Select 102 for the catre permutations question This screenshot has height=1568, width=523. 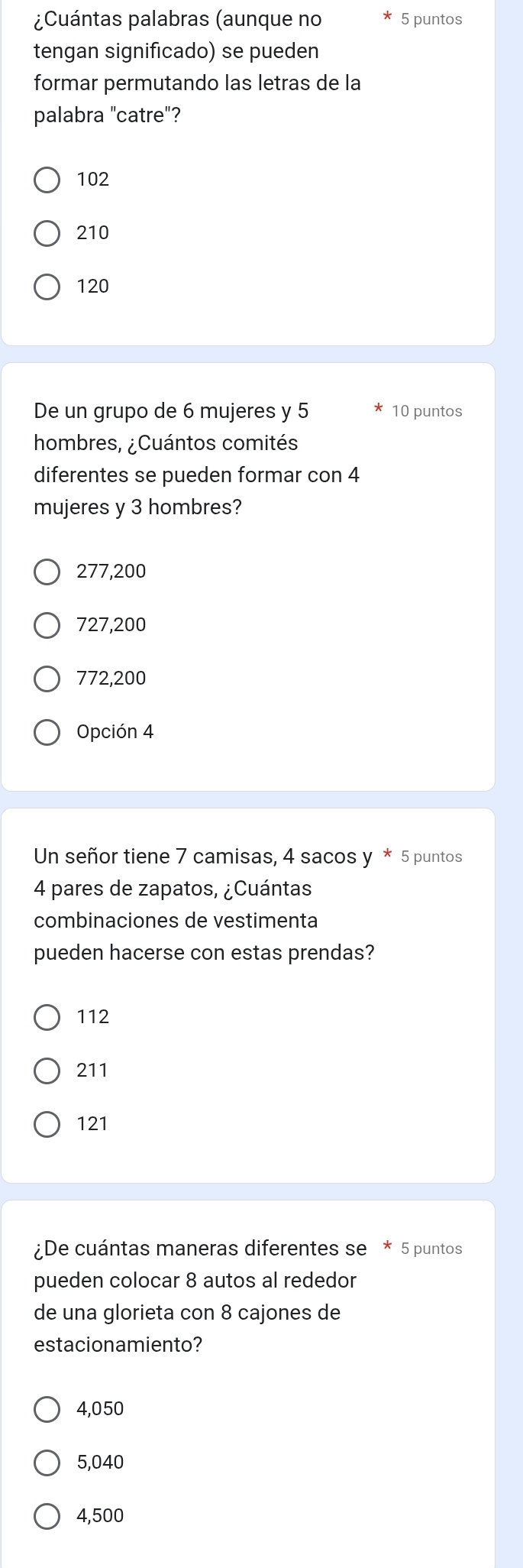pyautogui.click(x=47, y=180)
